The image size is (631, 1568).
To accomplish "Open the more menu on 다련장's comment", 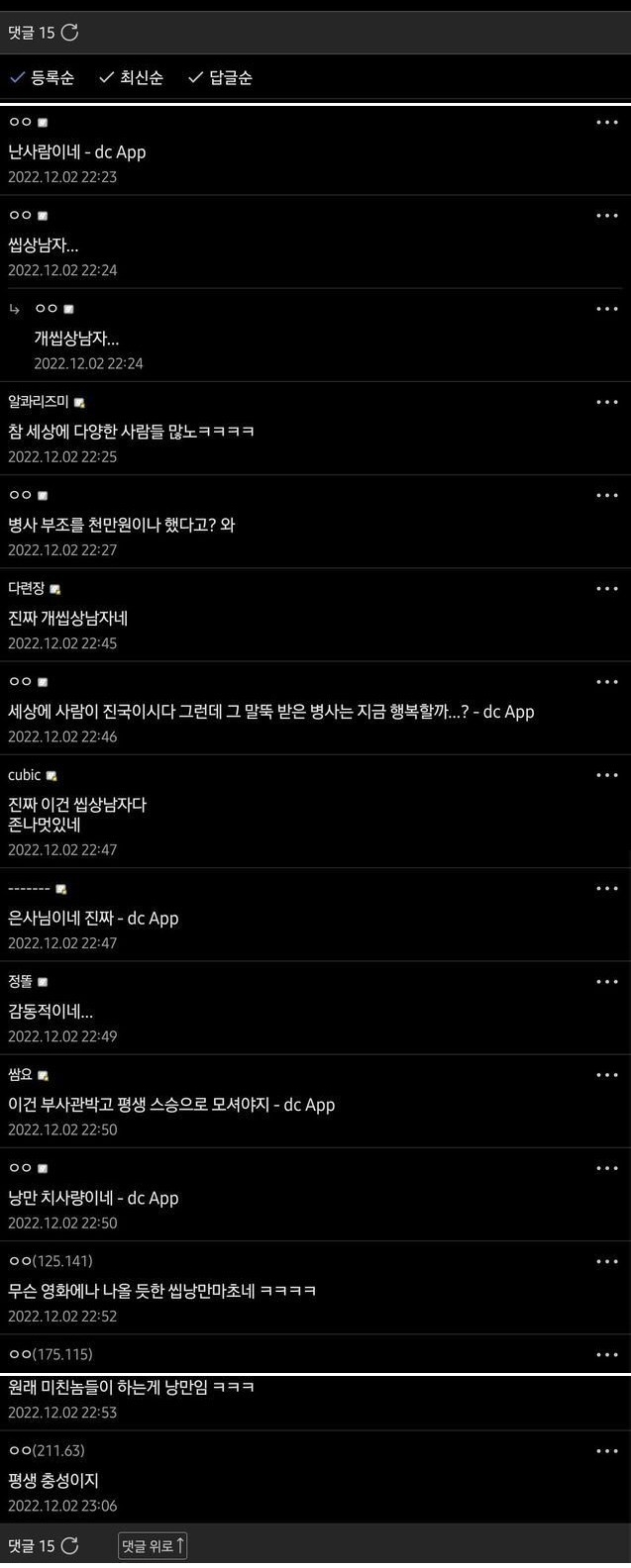I will (x=606, y=589).
